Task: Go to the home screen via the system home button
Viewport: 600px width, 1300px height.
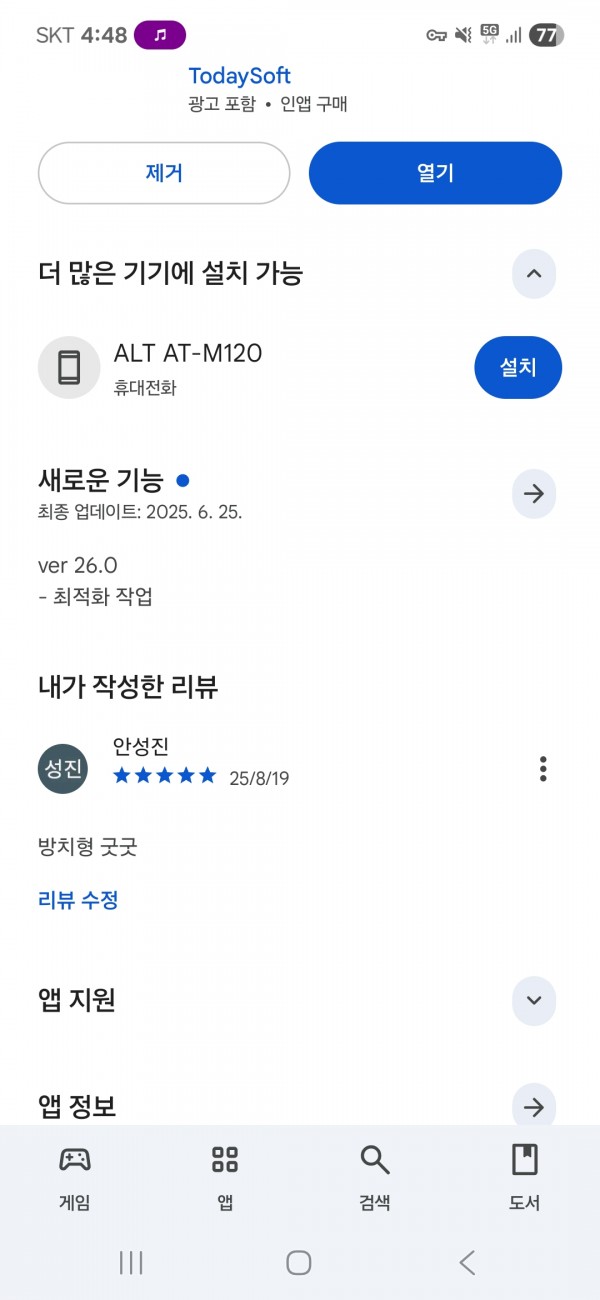Action: pos(299,1263)
